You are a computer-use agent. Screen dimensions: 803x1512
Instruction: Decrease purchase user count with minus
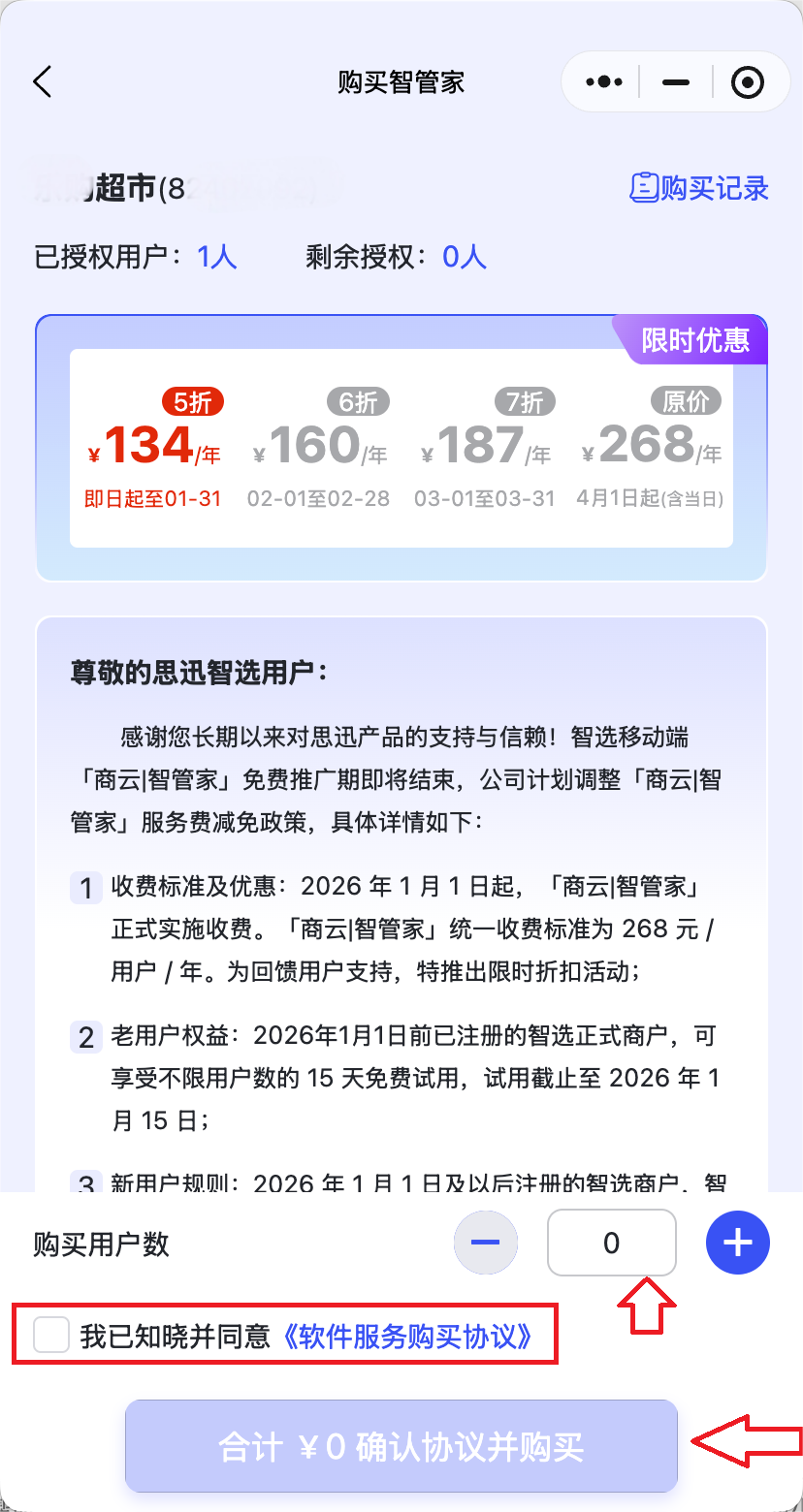pyautogui.click(x=485, y=1242)
